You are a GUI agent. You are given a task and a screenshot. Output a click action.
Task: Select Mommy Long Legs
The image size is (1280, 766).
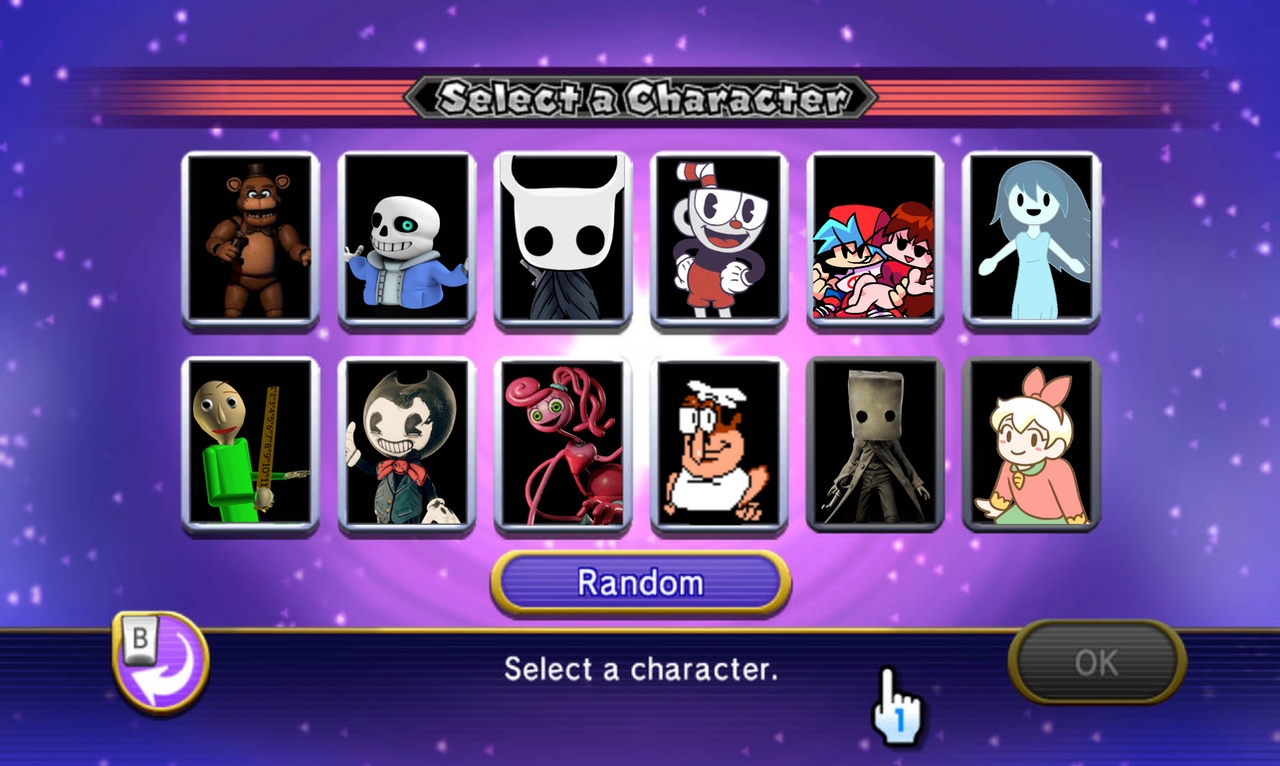[563, 443]
